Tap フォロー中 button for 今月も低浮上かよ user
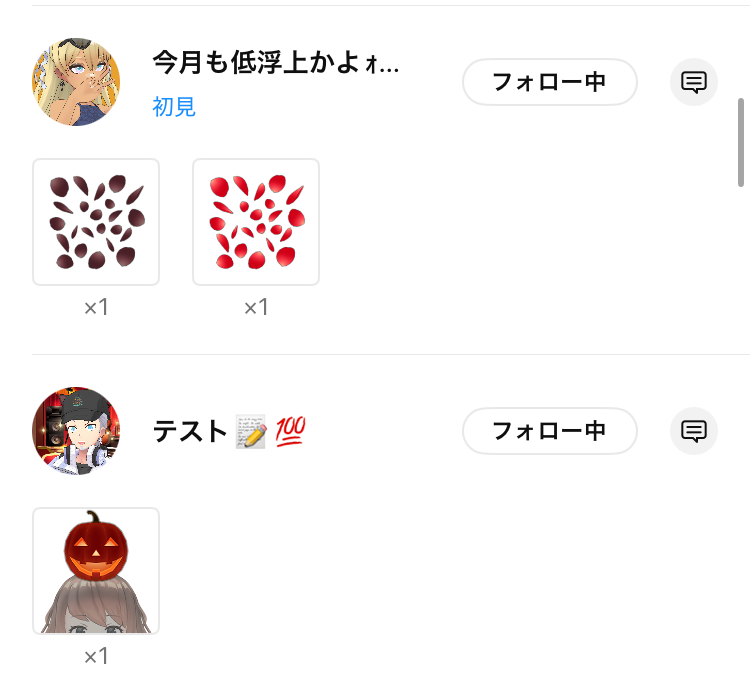 [549, 82]
